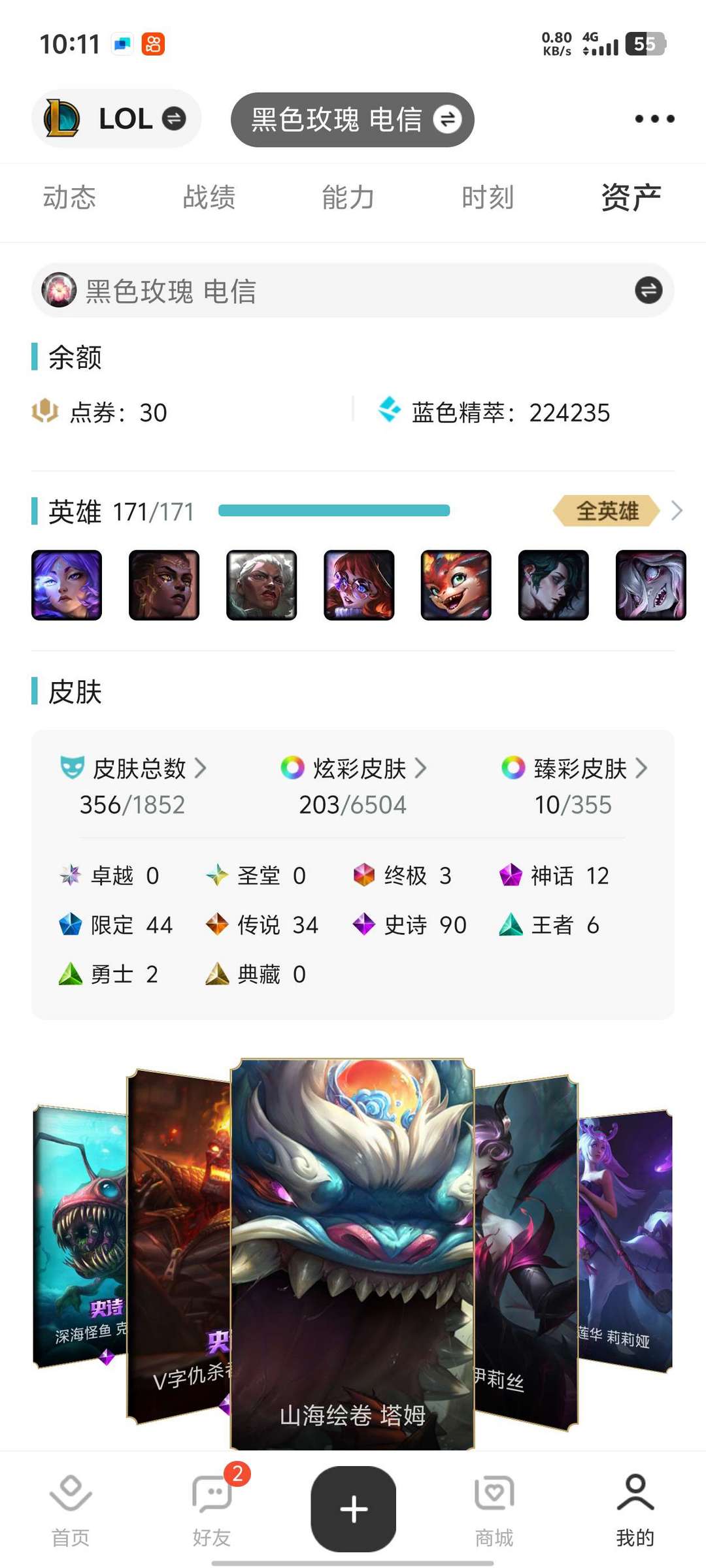Image resolution: width=706 pixels, height=1568 pixels.
Task: Select the 史诗 skin rarity icon
Action: pos(363,925)
